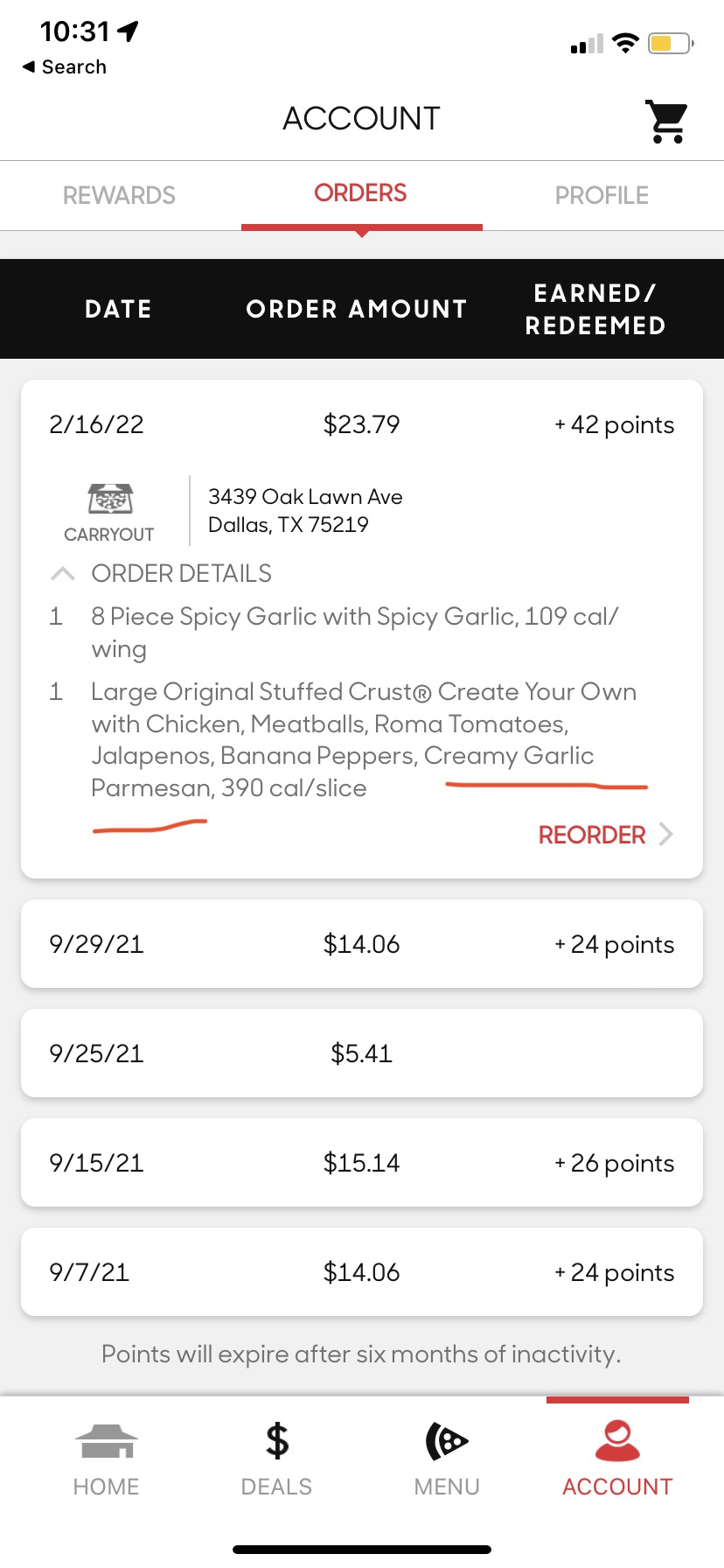The image size is (724, 1568).
Task: Open the shopping cart
Action: click(x=666, y=121)
